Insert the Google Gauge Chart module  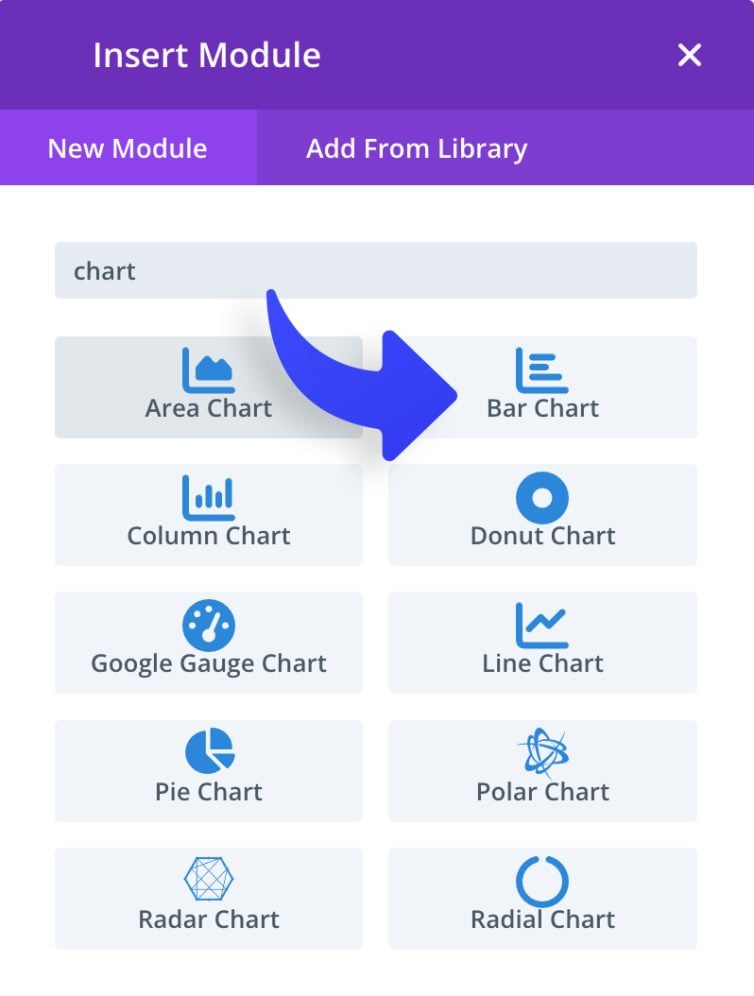(x=208, y=643)
